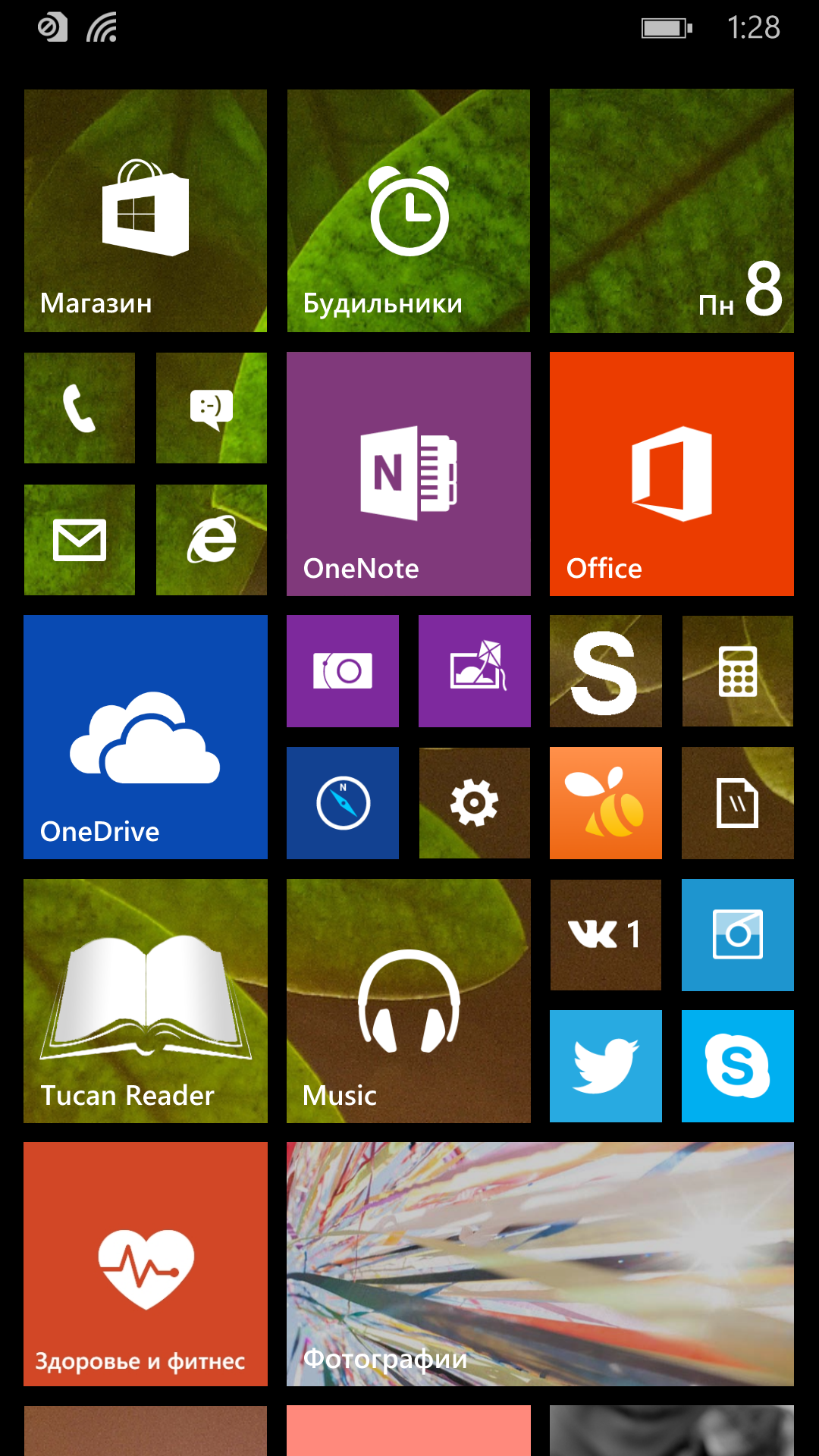Open the OneDrive tile
The width and height of the screenshot is (819, 1456).
tap(146, 737)
